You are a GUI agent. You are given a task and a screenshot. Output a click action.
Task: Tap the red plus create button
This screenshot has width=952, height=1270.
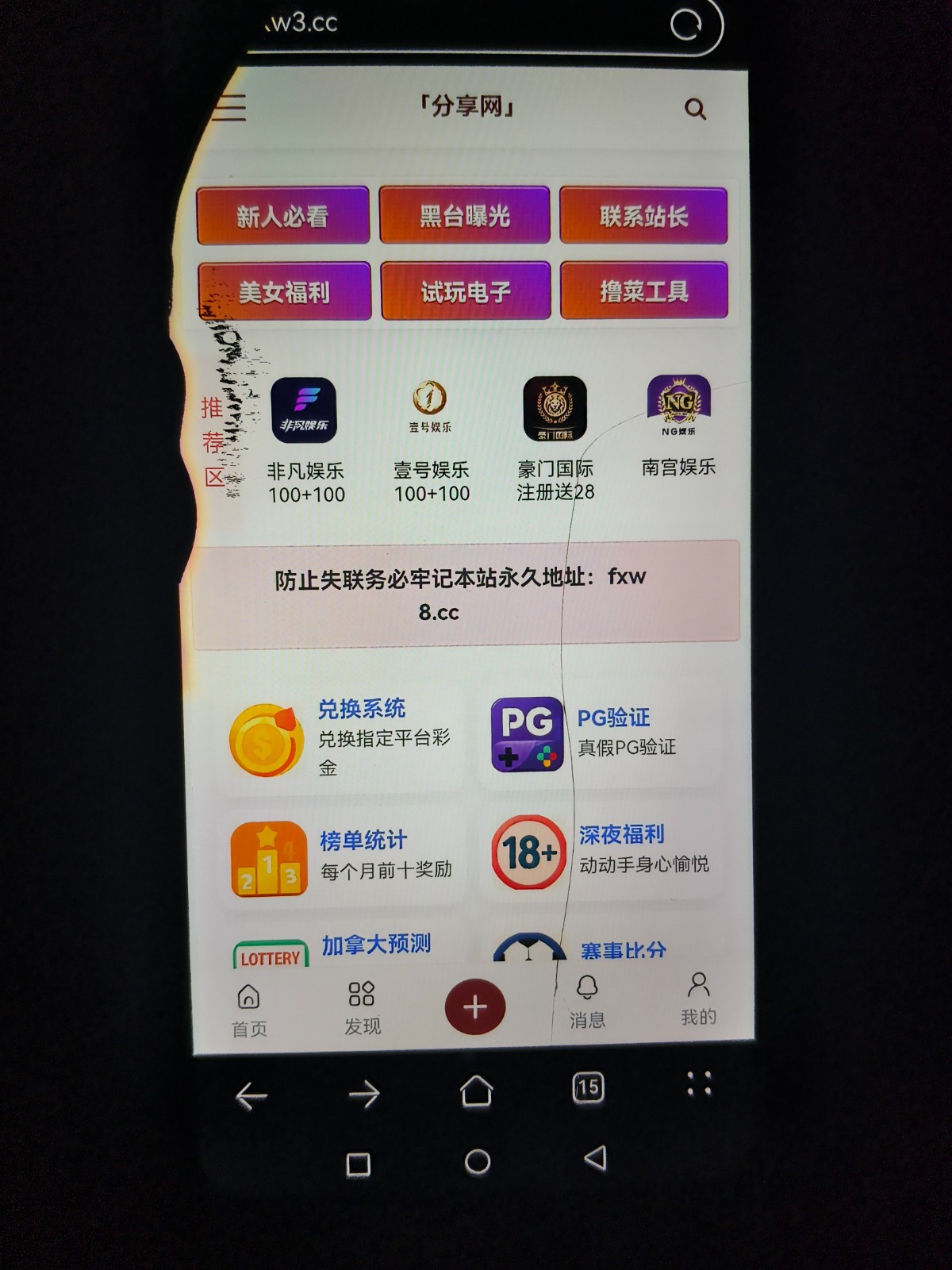tap(474, 1006)
